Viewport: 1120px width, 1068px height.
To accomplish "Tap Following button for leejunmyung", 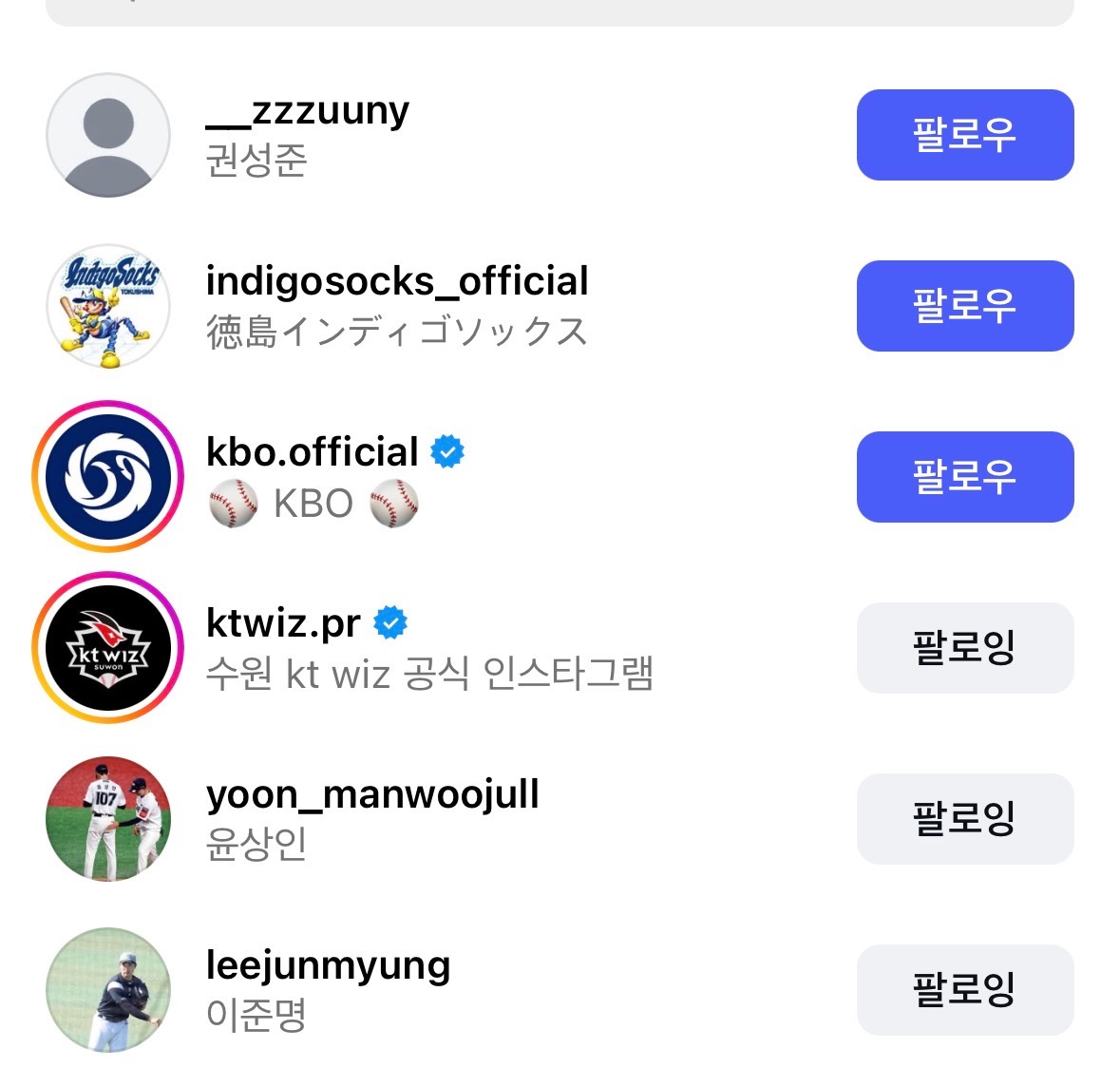I will pos(964,990).
